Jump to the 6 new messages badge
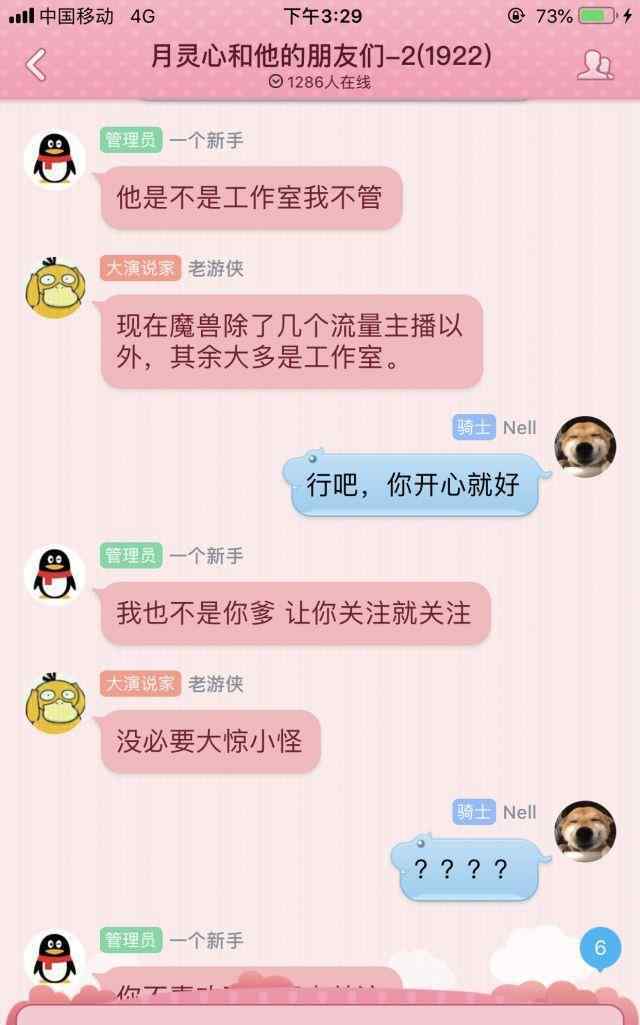The height and width of the screenshot is (1025, 640). [599, 947]
